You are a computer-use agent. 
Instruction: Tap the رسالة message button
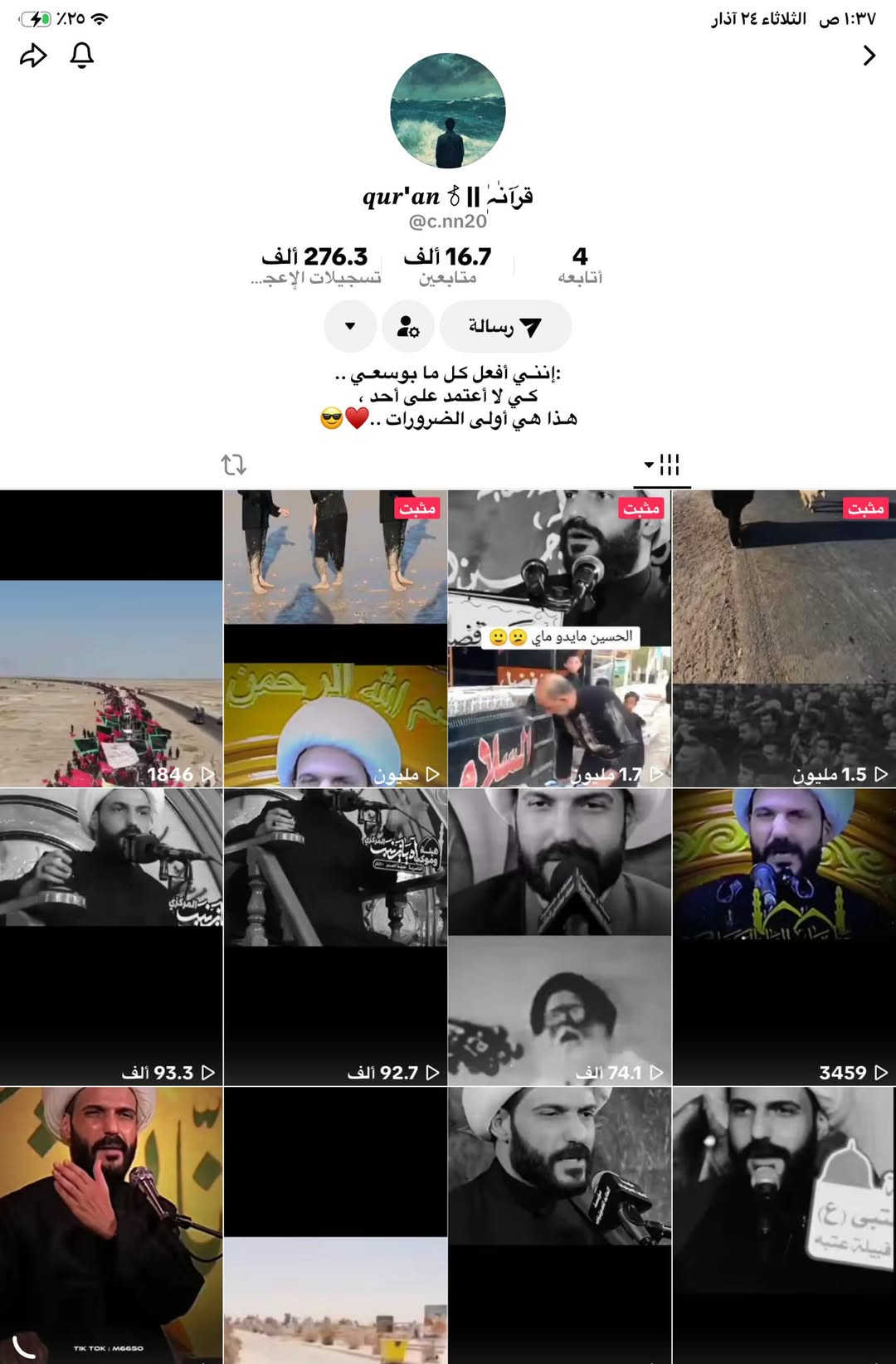505,326
